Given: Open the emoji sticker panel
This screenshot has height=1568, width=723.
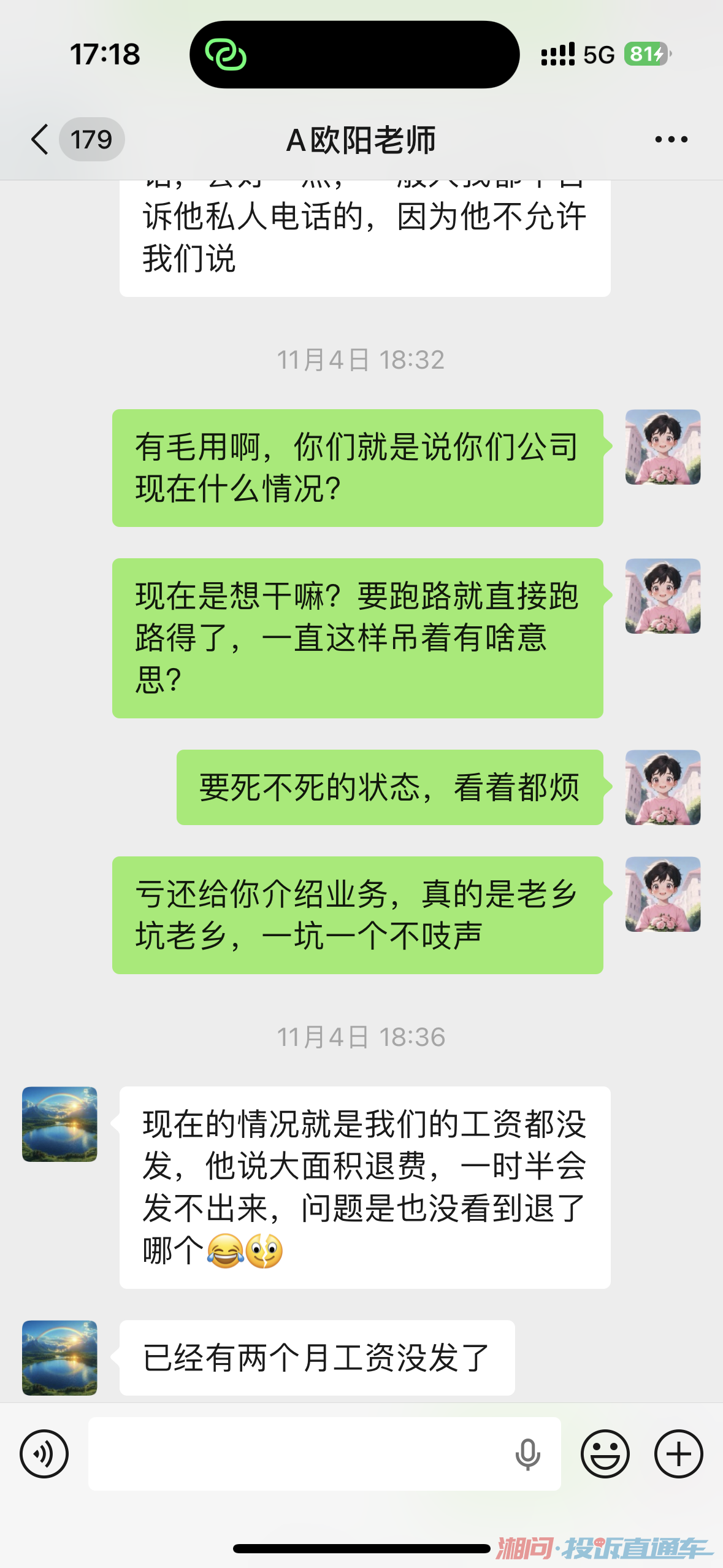Looking at the screenshot, I should 605,1453.
